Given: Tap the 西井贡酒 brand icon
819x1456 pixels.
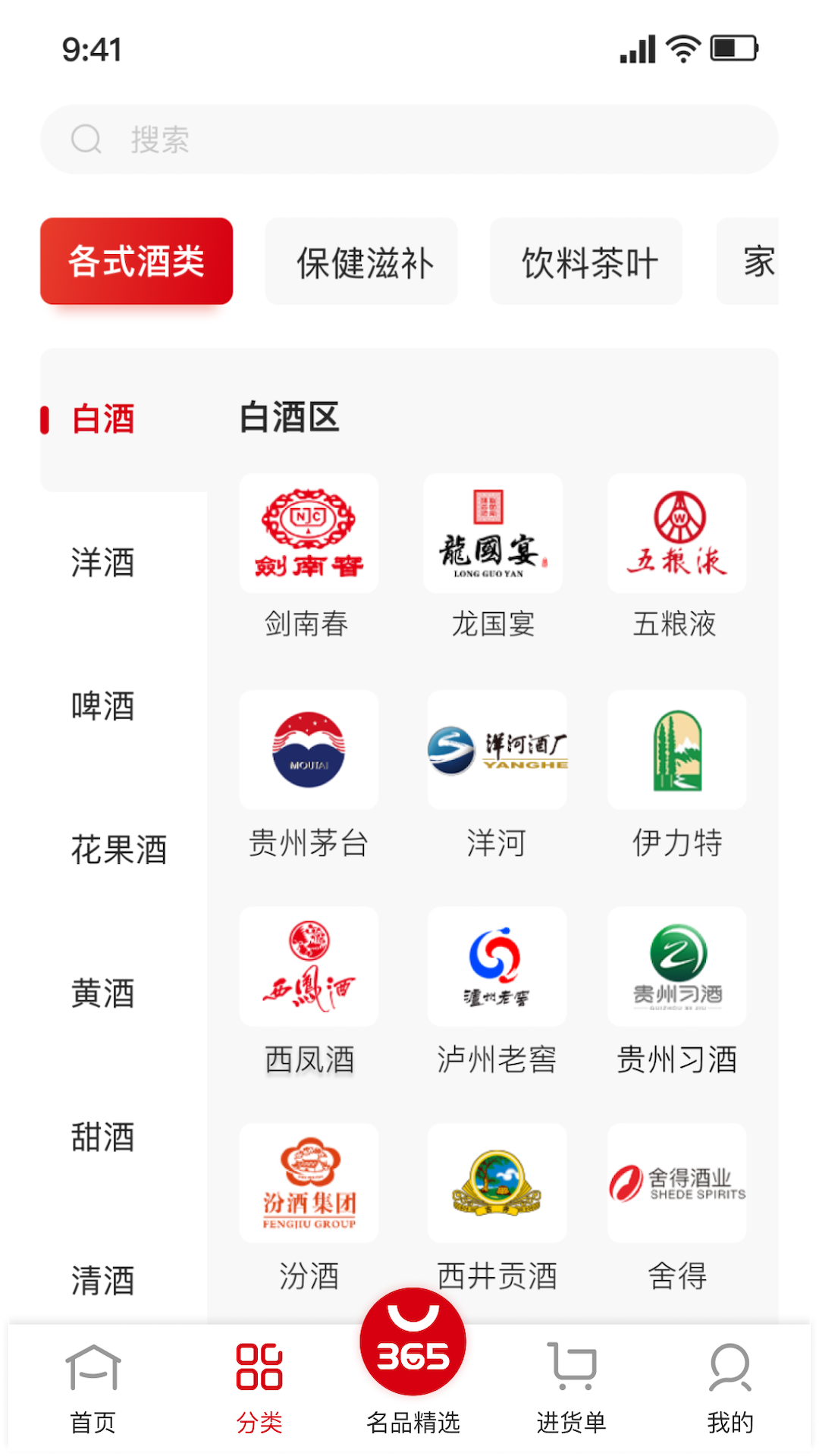Looking at the screenshot, I should click(x=497, y=1183).
